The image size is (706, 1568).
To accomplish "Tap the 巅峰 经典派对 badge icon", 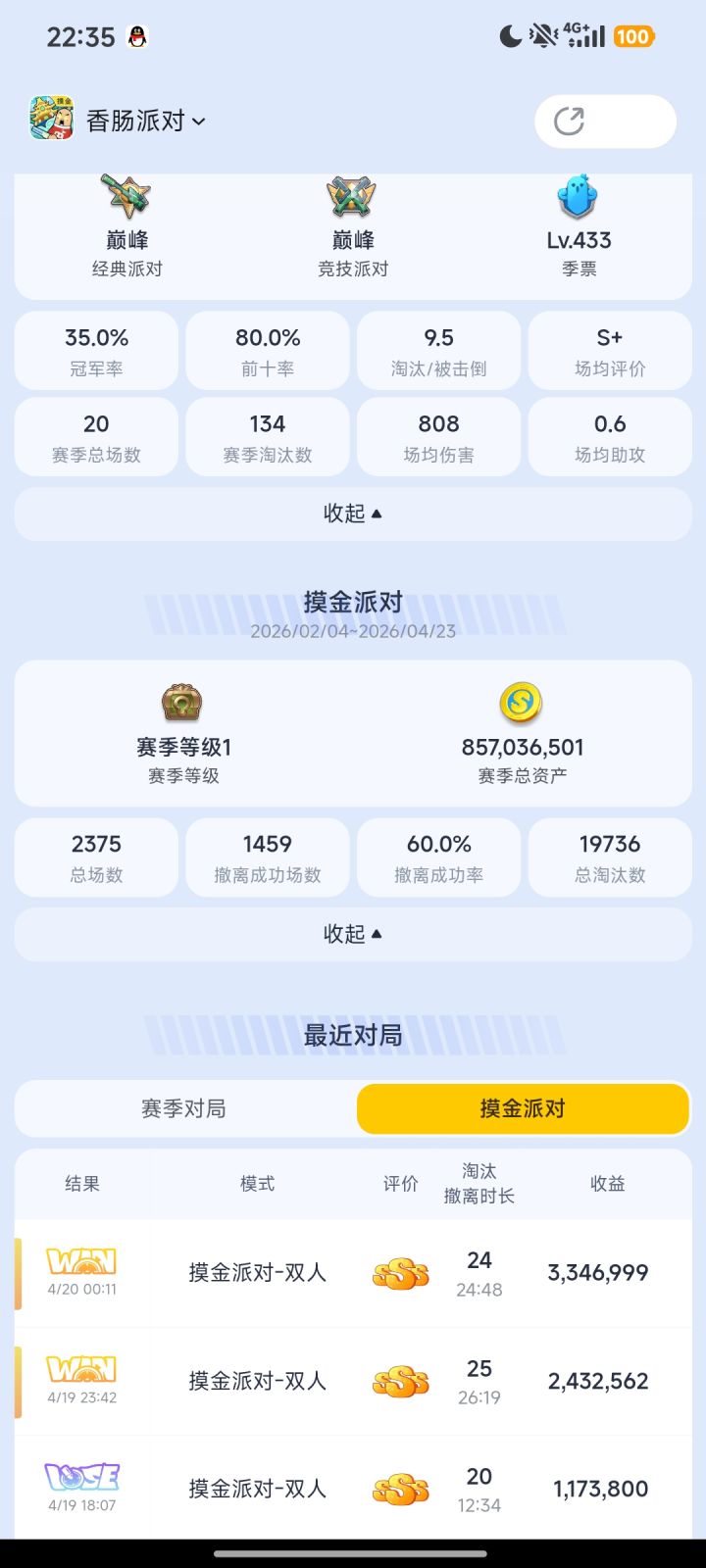I will tap(127, 199).
